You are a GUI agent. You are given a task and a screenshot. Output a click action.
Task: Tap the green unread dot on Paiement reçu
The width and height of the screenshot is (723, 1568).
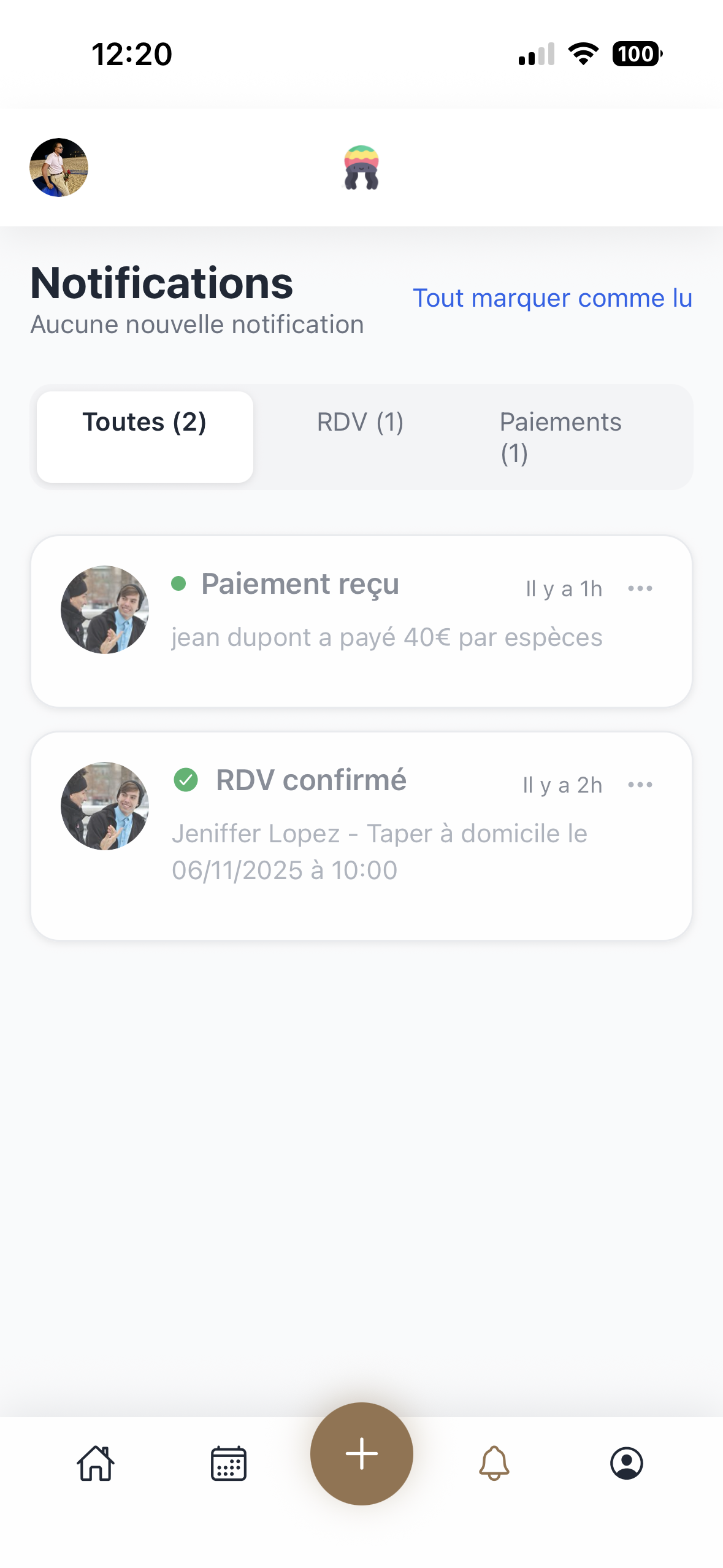[178, 585]
